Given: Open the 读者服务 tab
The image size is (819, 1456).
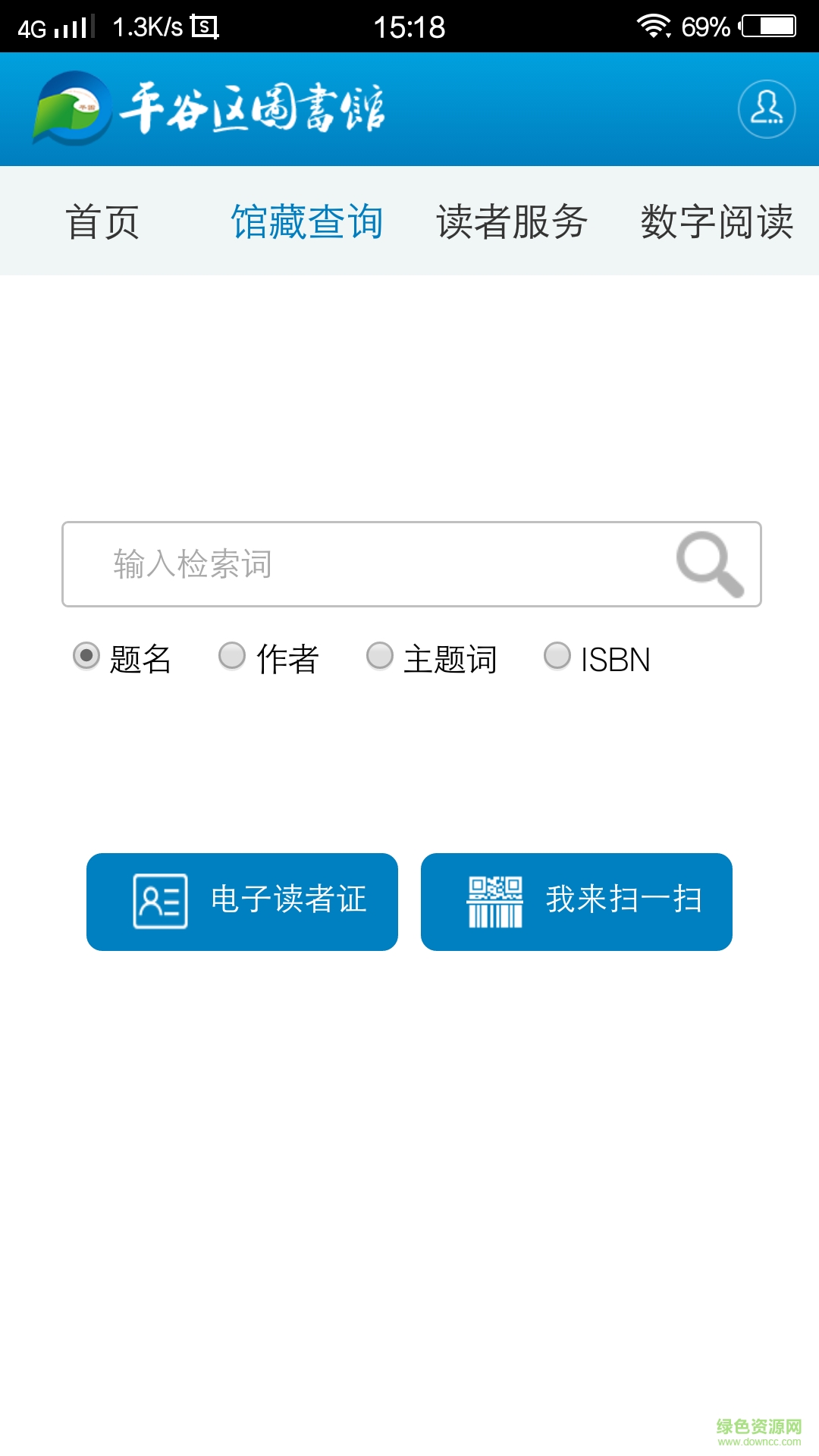Looking at the screenshot, I should coord(512,221).
